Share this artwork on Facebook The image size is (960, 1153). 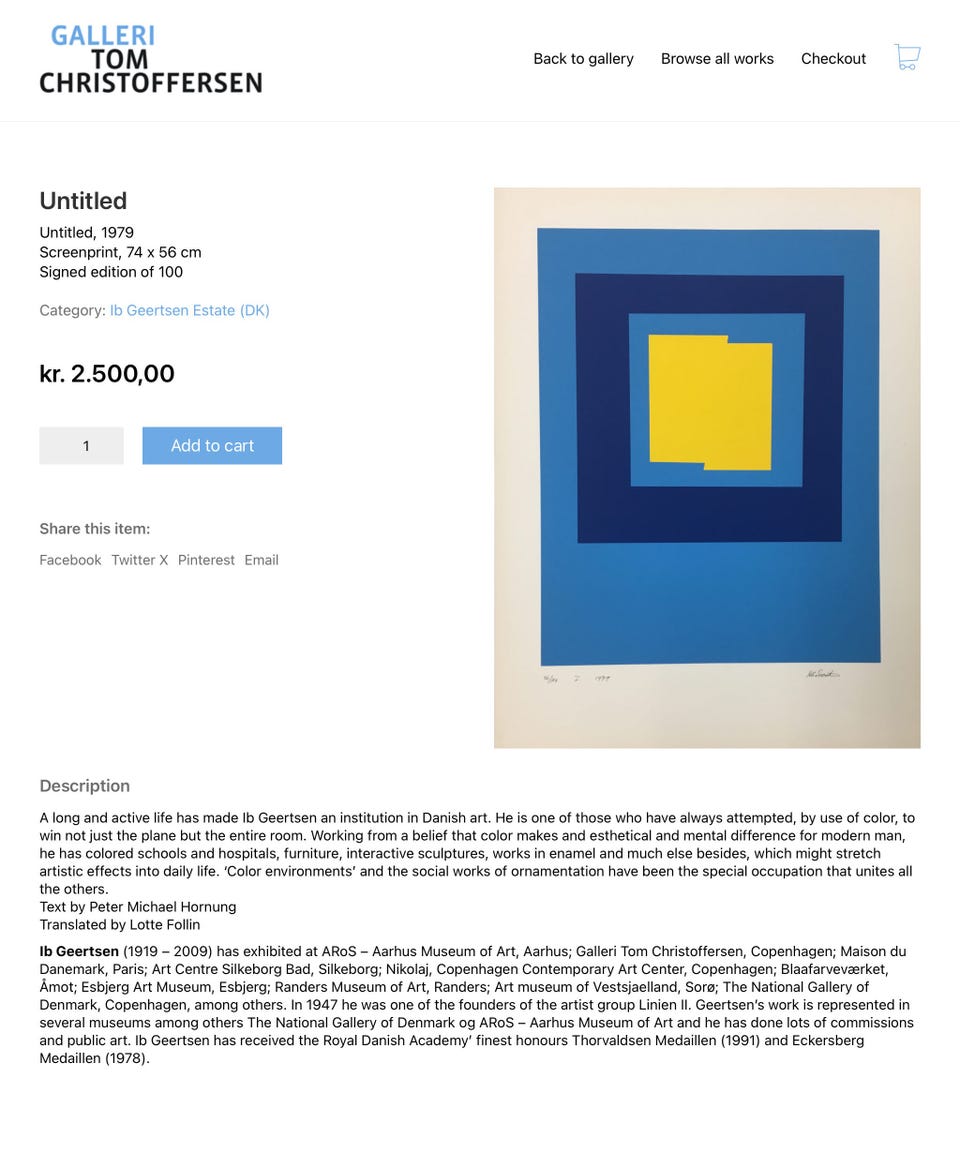coord(70,560)
